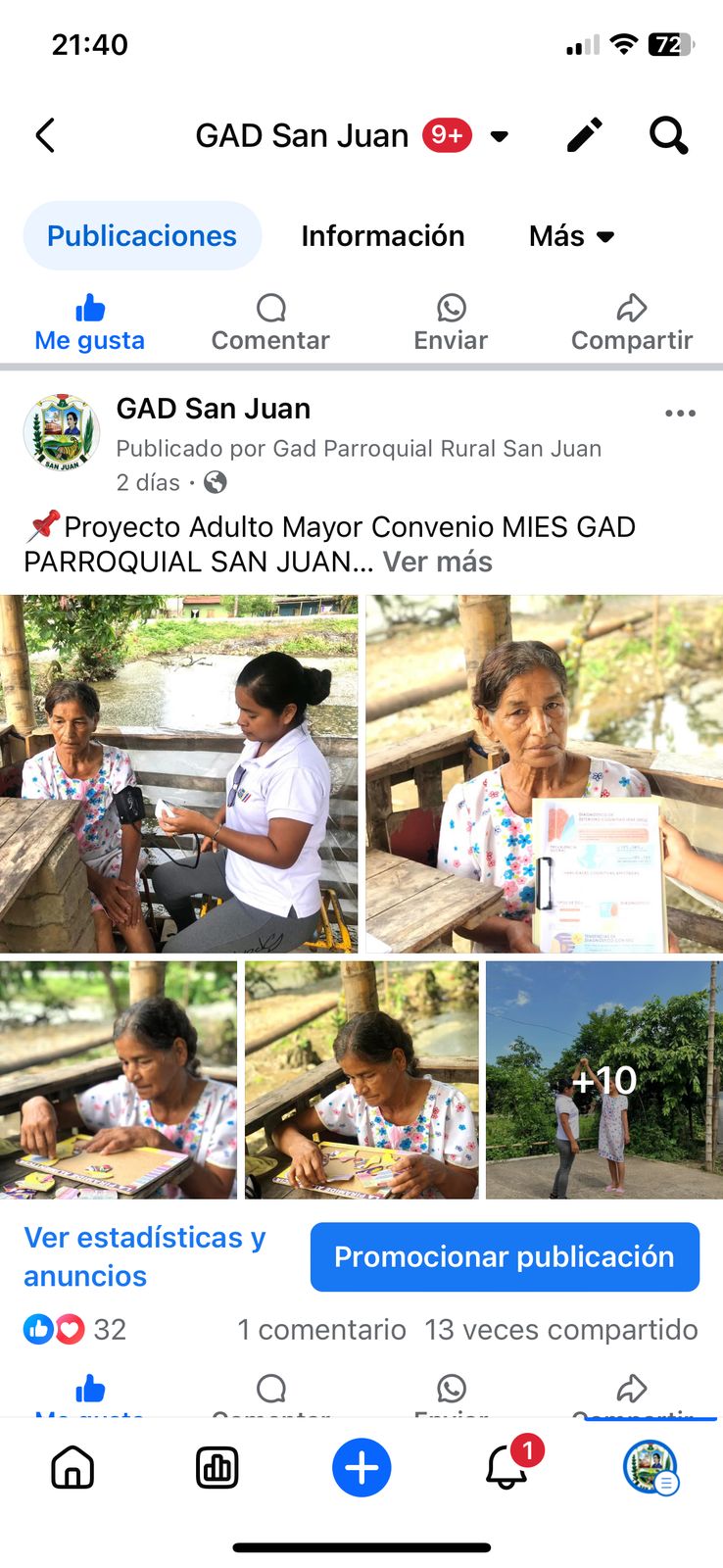Tap the pencil edit icon
This screenshot has height=1568, width=723.
point(585,135)
